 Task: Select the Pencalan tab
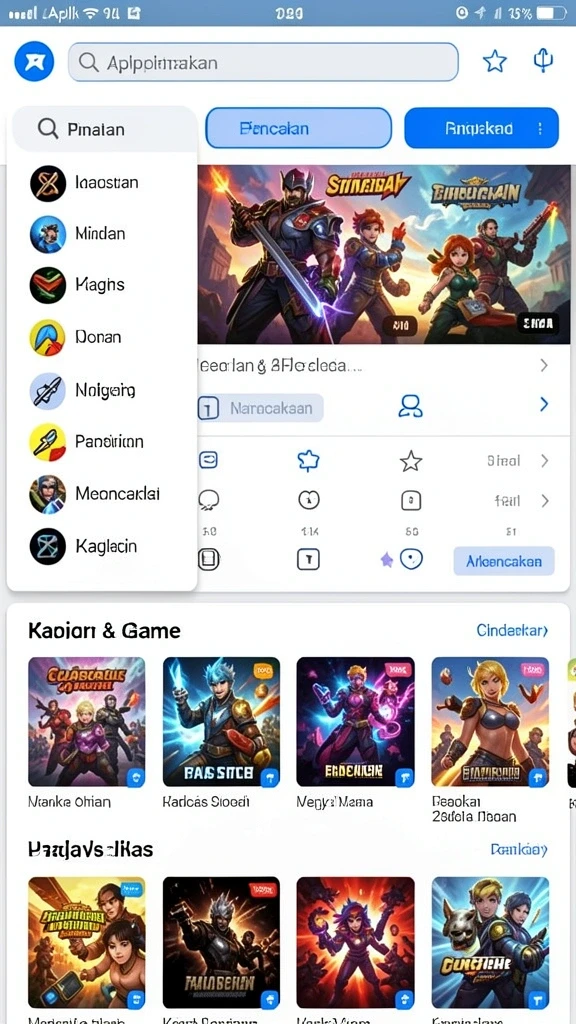[x=298, y=128]
